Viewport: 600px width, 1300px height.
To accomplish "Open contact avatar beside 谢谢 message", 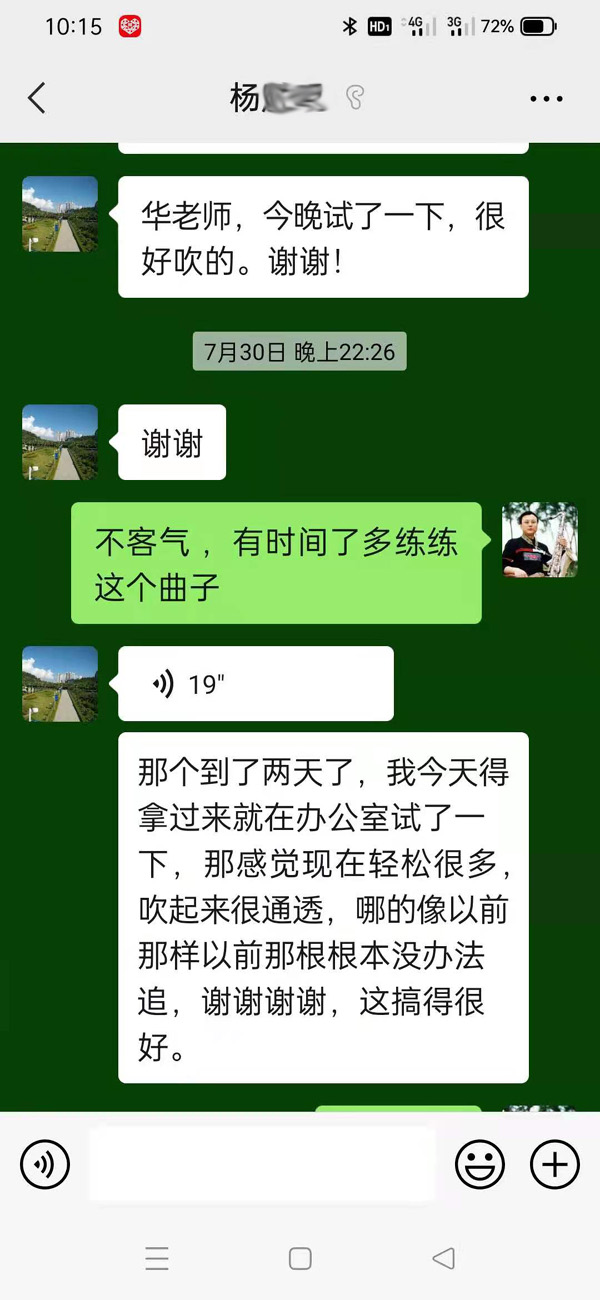I will point(60,442).
